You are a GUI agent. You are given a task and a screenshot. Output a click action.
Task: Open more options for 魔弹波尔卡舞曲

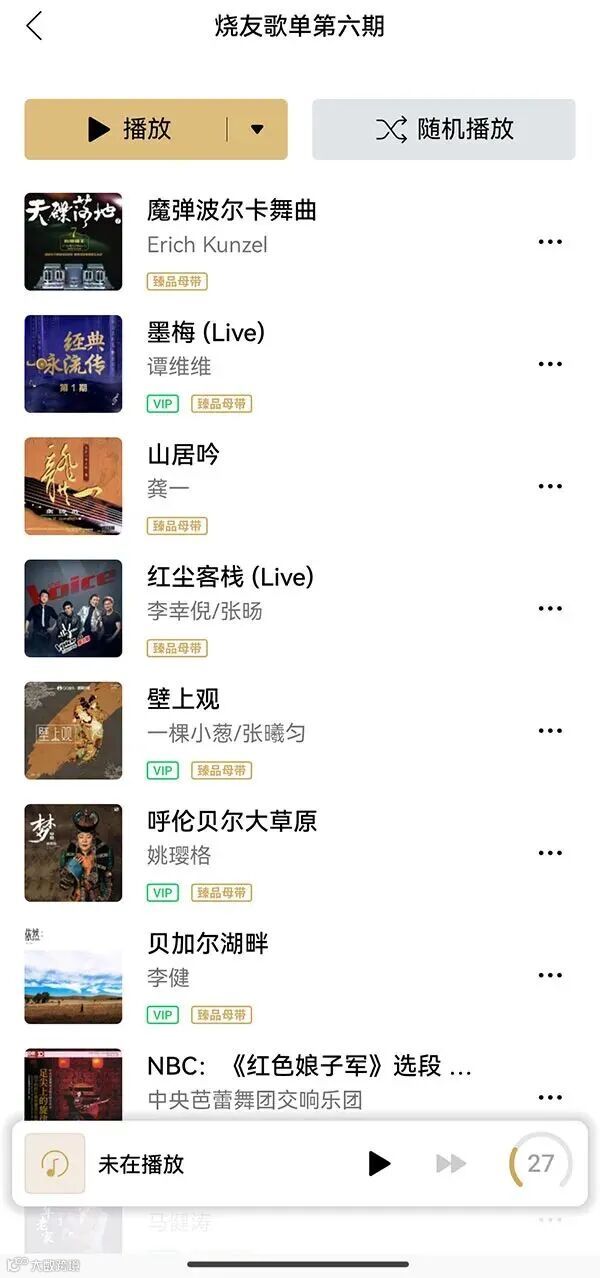click(x=550, y=242)
